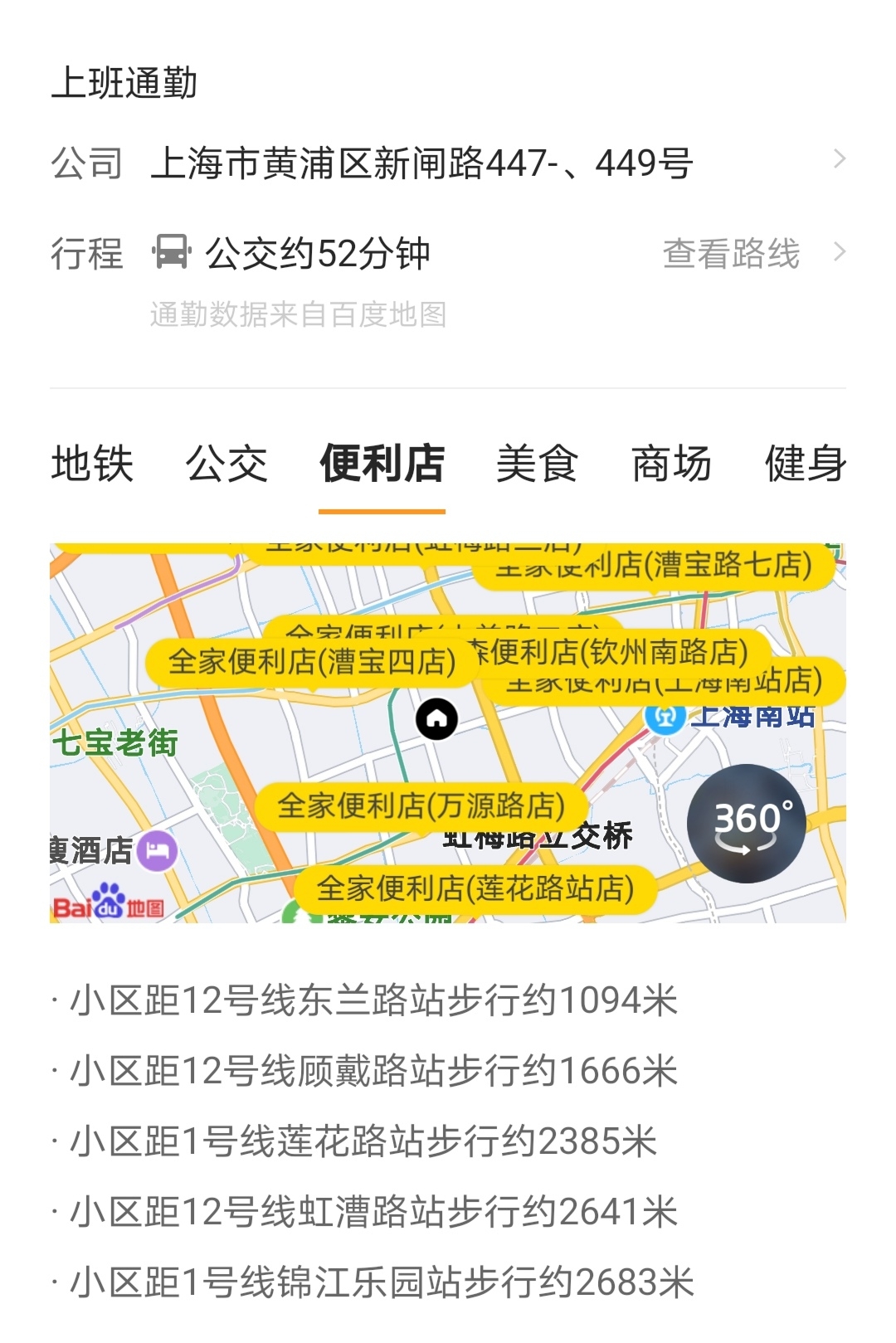Tap the 全家便利店(莲花路站店) map marker

[475, 888]
